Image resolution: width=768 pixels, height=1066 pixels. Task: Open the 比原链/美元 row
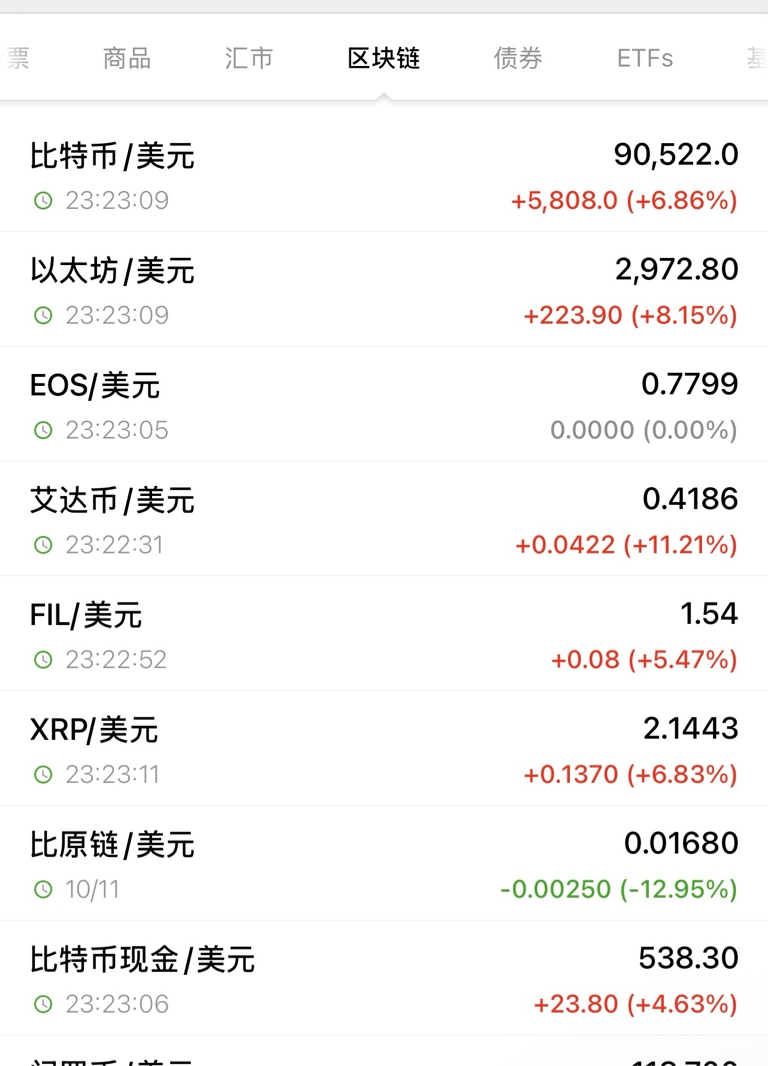tap(384, 863)
